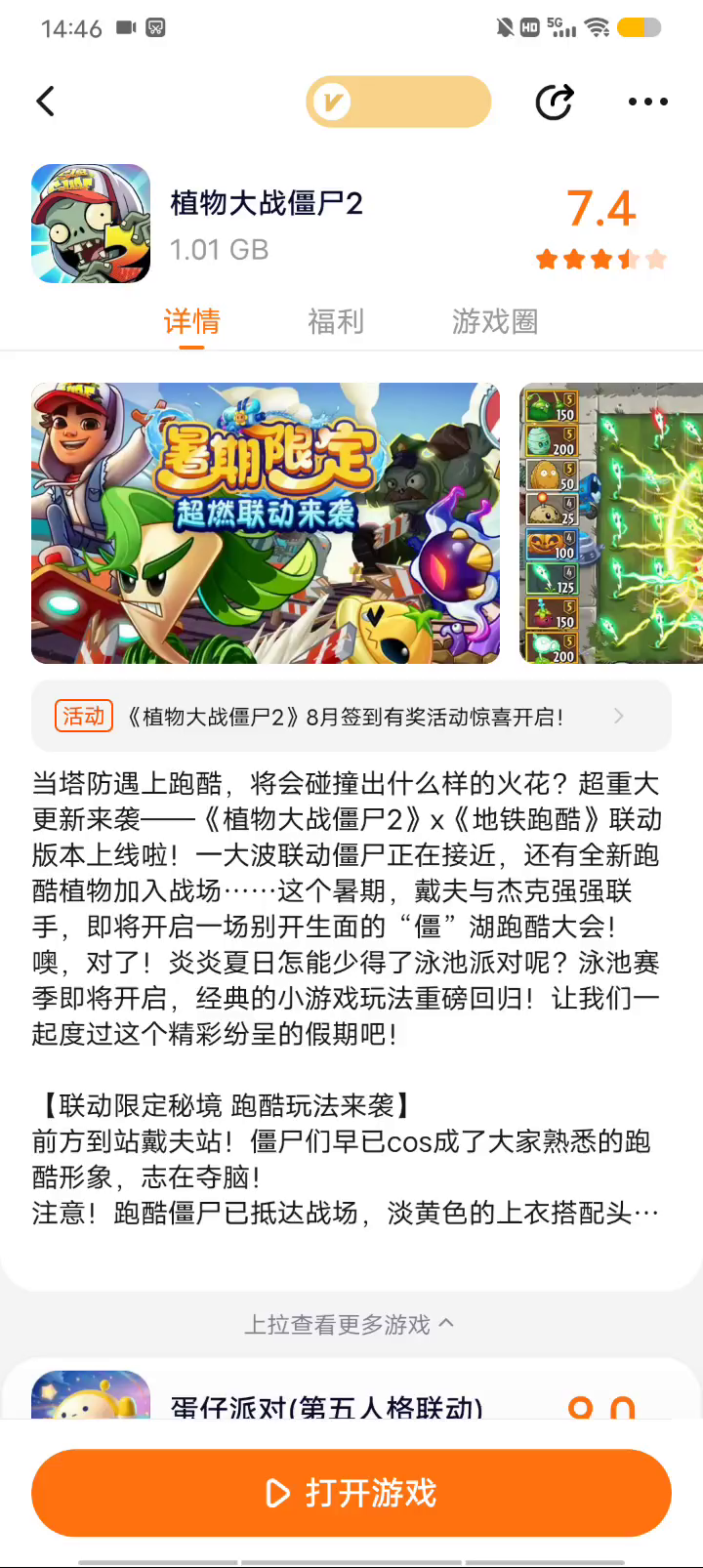The image size is (703, 1568).
Task: Switch to the 游戏圈 tab
Action: (x=495, y=321)
